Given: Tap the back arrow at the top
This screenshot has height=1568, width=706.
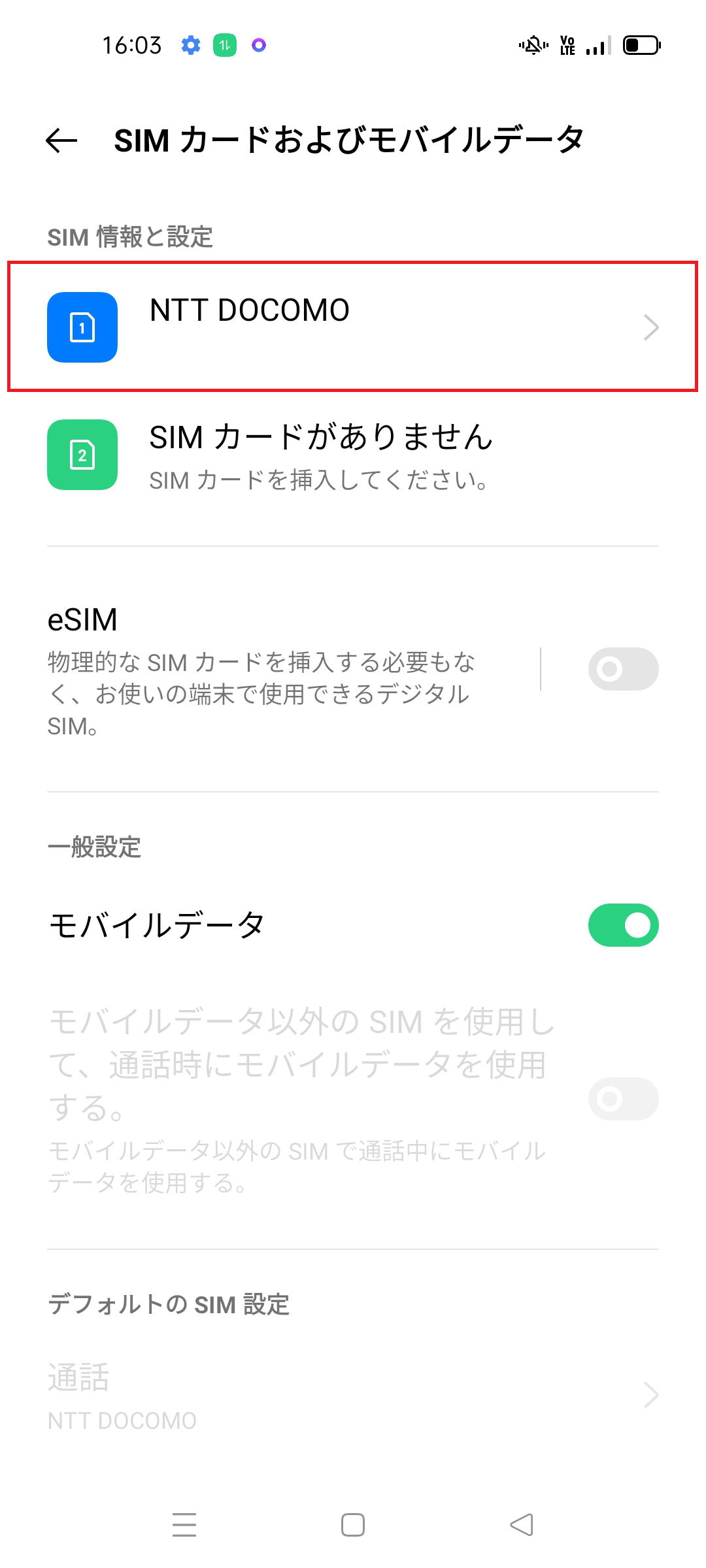Looking at the screenshot, I should coord(61,139).
